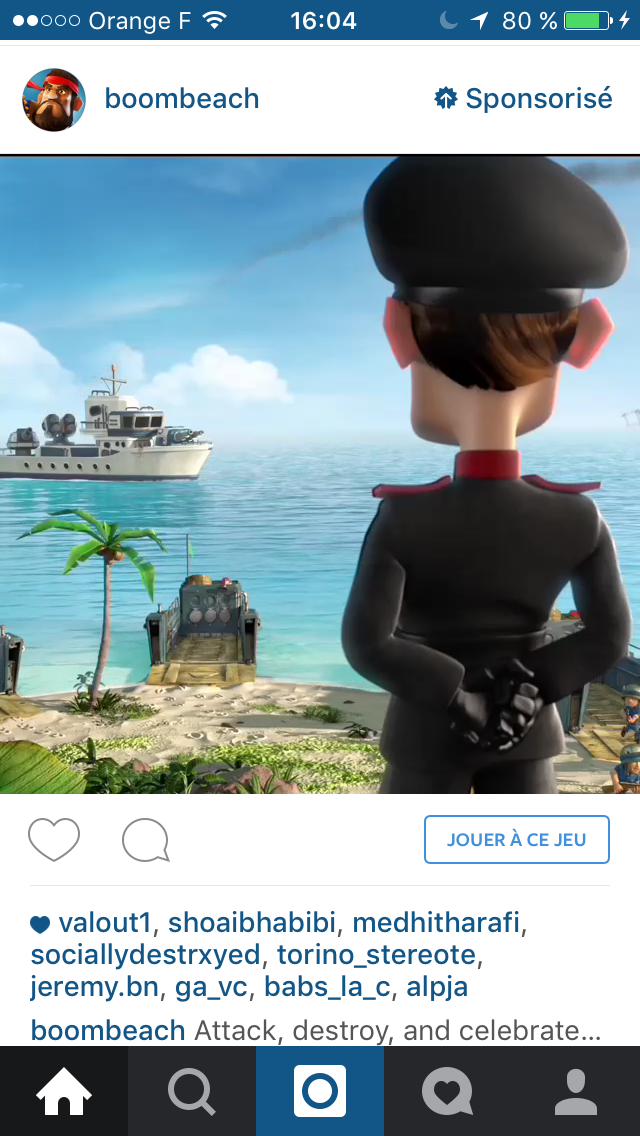640x1136 pixels.
Task: Switch to the Home feed tab
Action: 64,1091
